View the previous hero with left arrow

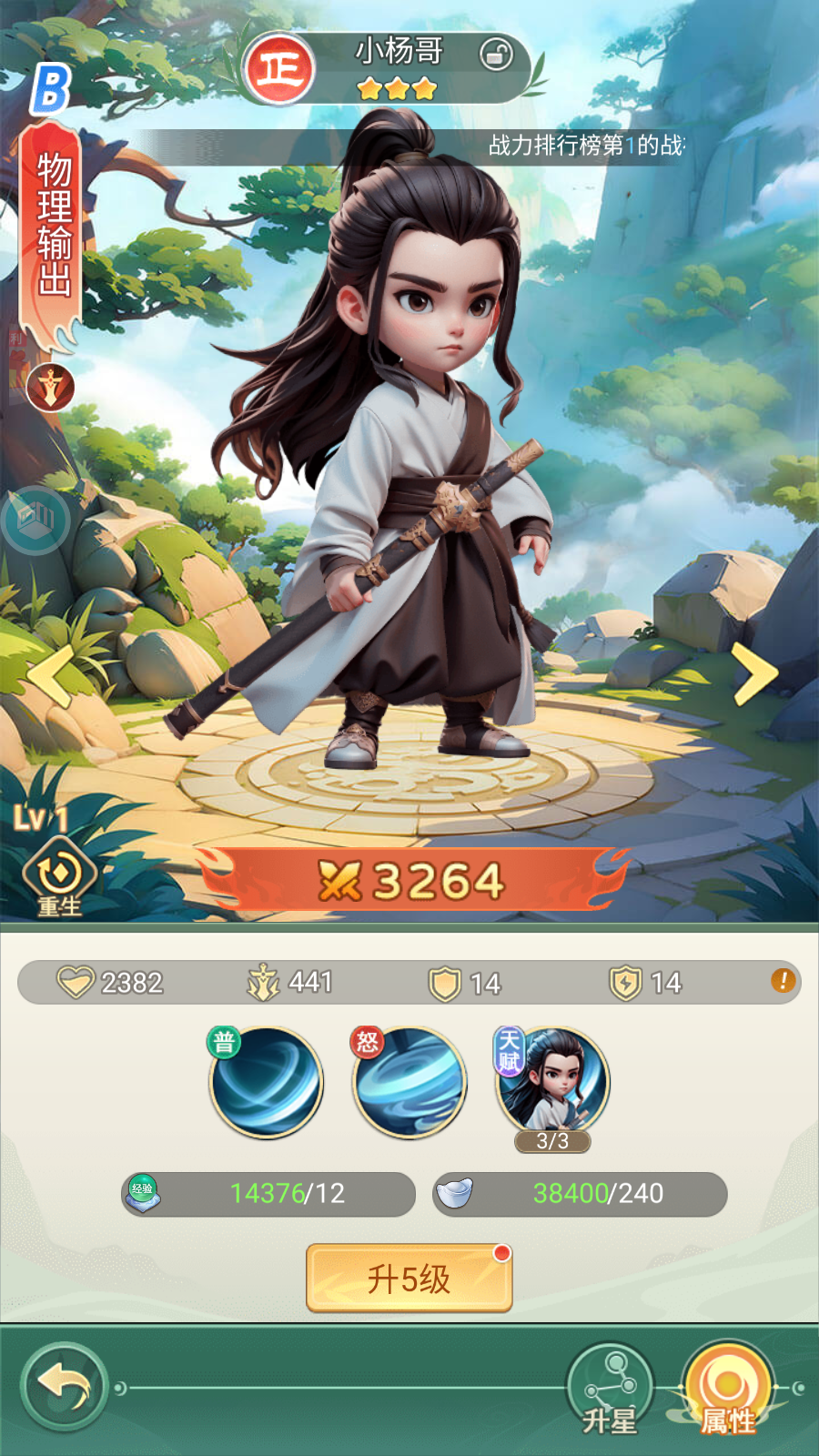point(50,674)
